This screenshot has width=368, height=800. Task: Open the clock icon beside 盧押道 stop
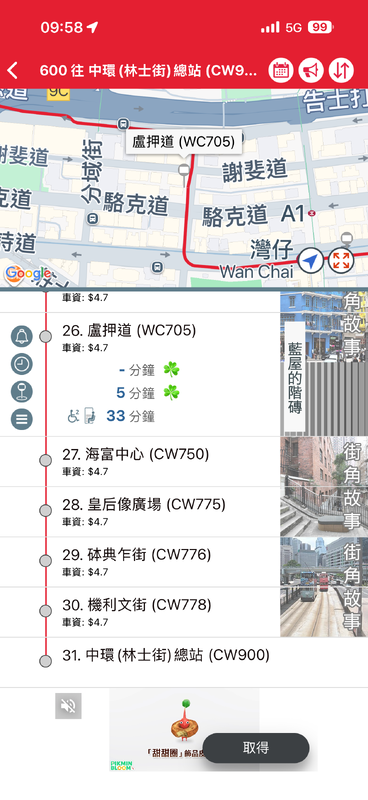tap(22, 364)
